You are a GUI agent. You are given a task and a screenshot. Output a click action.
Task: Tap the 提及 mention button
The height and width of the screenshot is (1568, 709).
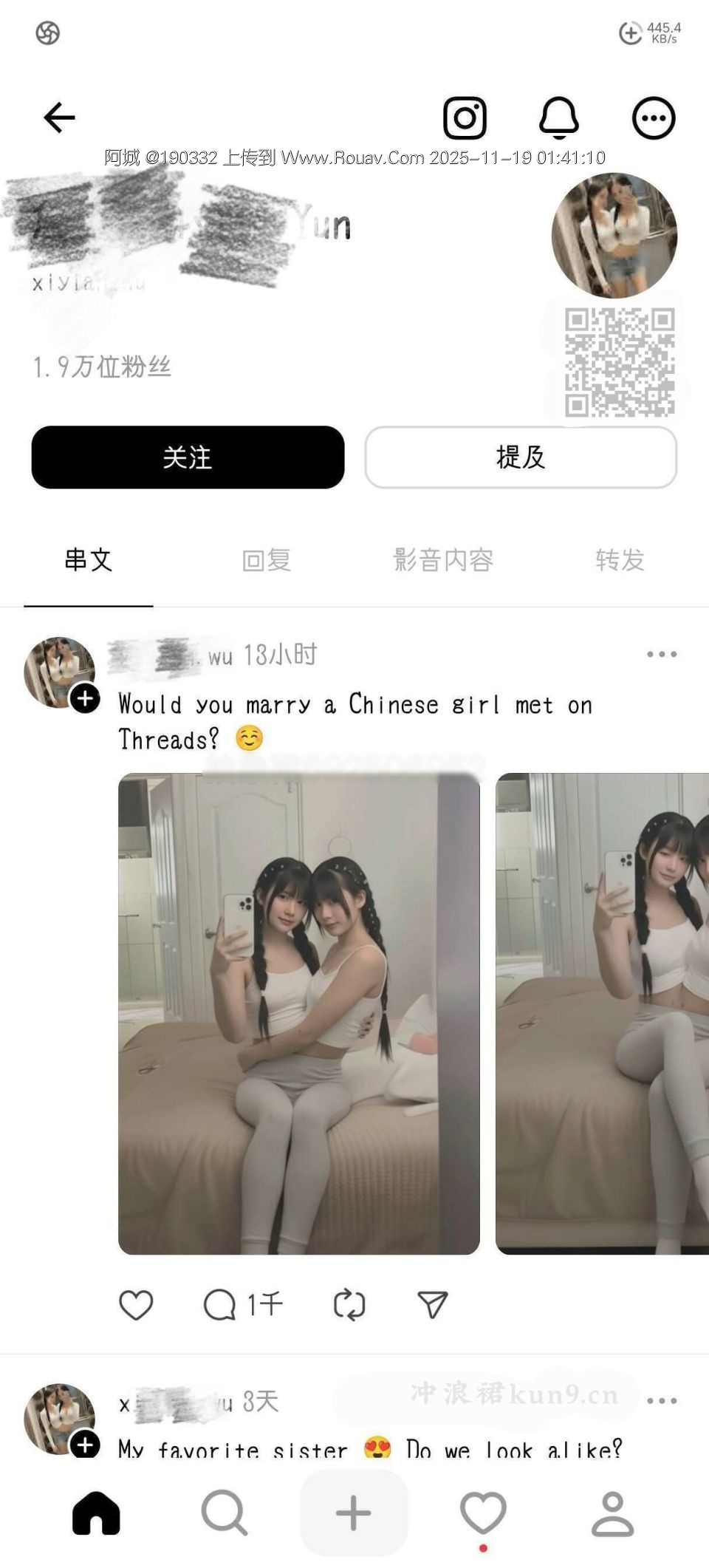521,457
